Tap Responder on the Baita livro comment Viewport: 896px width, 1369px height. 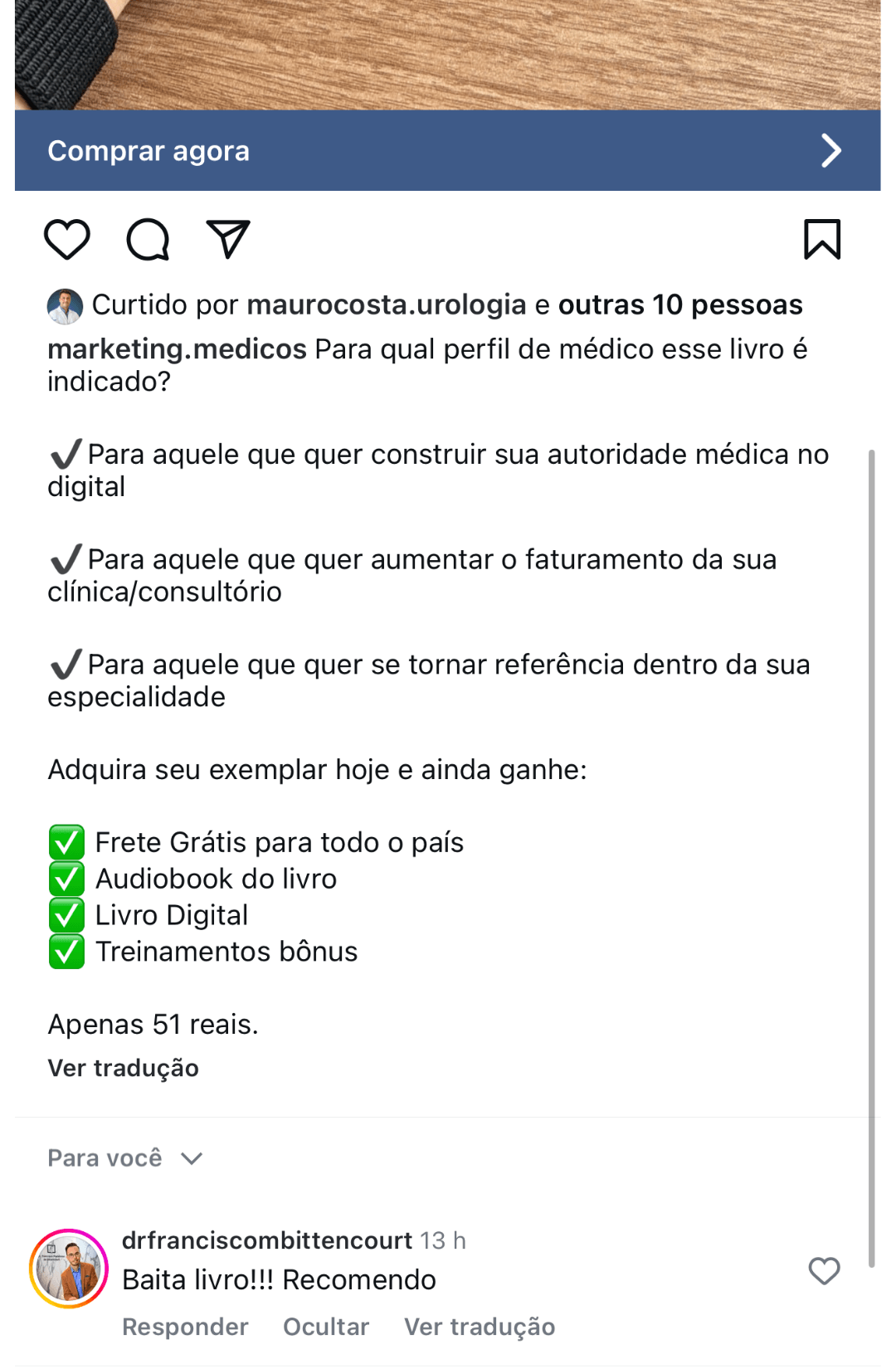coord(185,1327)
